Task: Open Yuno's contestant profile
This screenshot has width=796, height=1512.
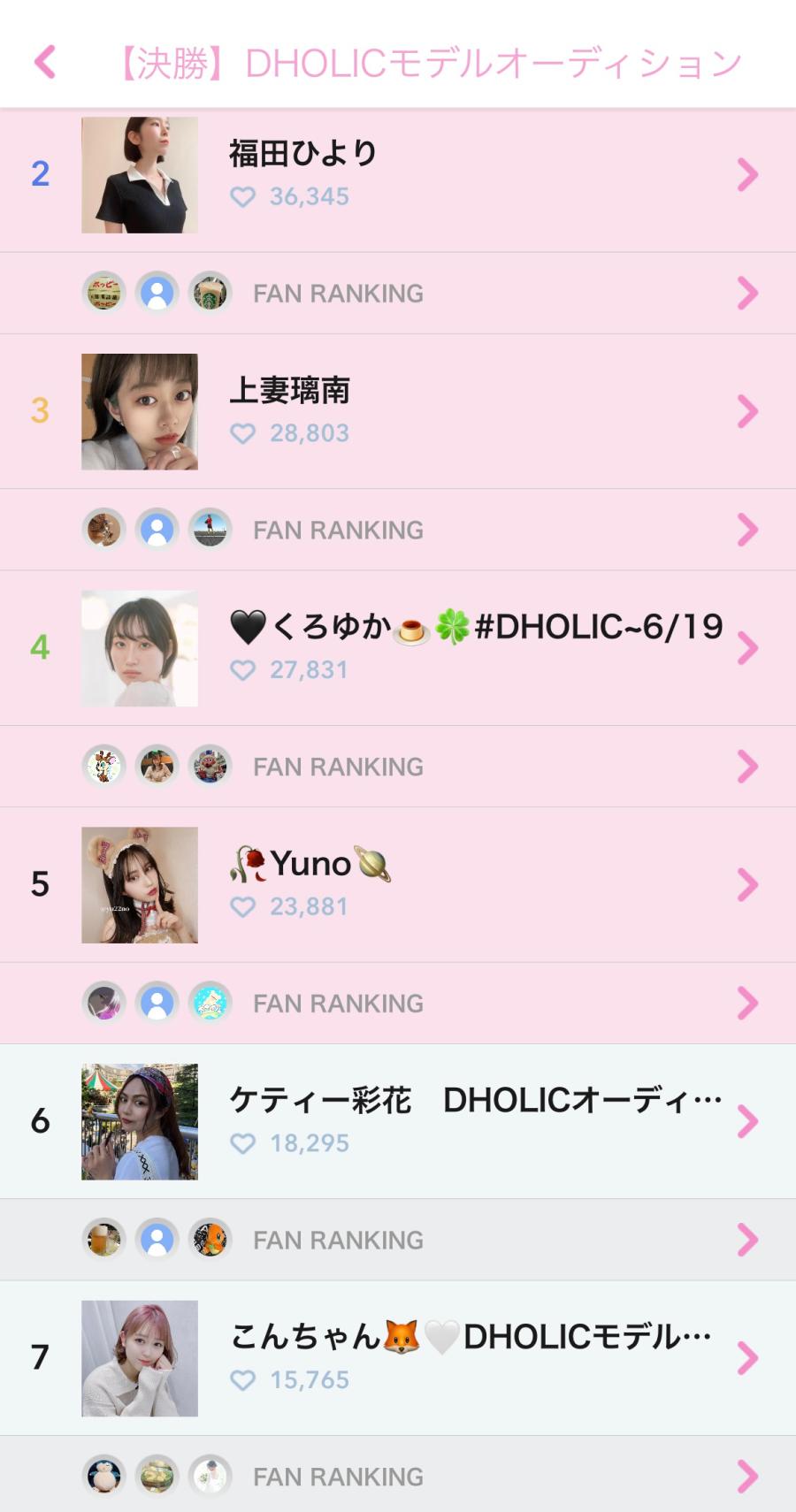Action: click(x=398, y=885)
